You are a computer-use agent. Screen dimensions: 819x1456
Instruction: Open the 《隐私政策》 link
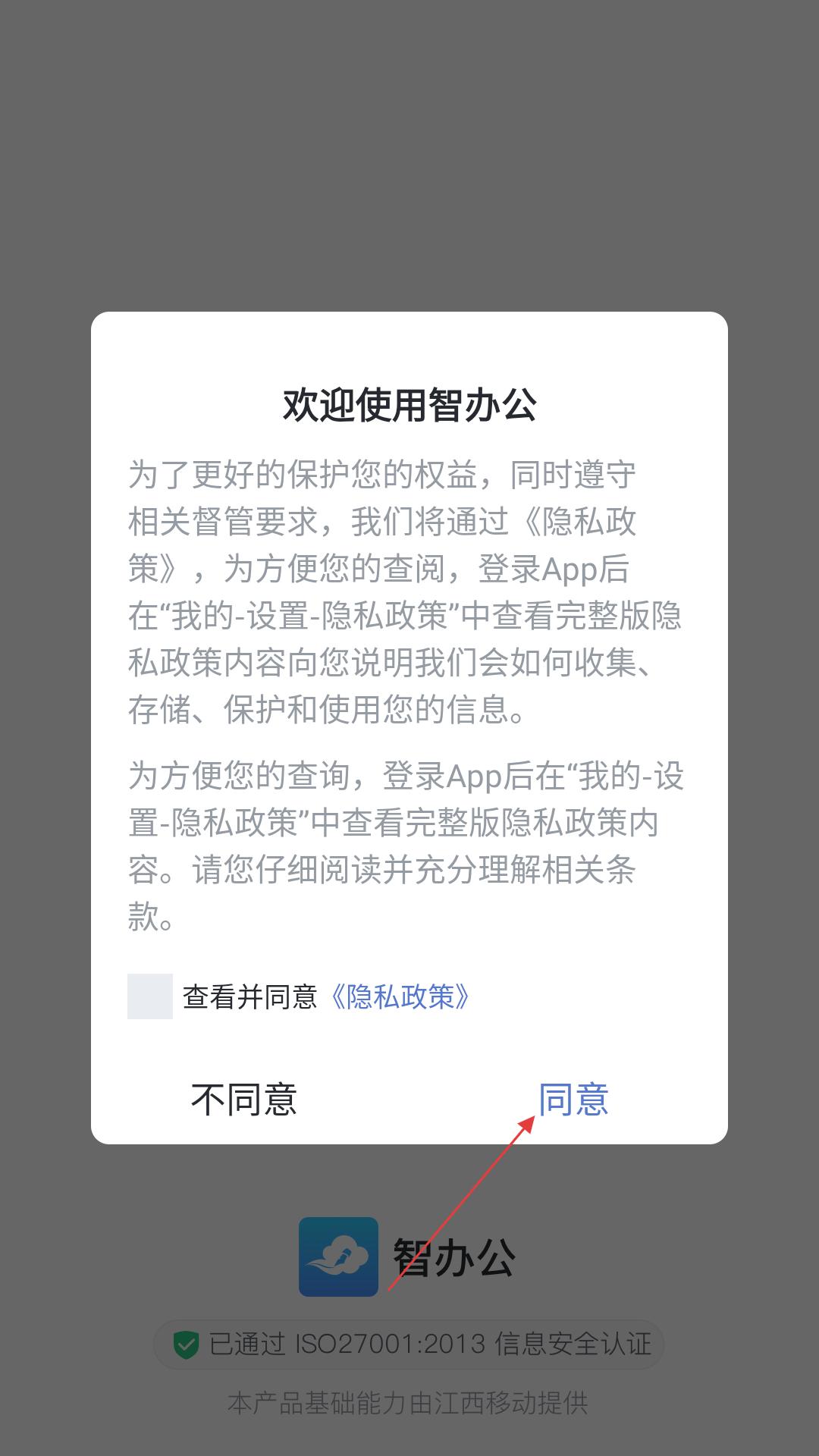(x=400, y=996)
